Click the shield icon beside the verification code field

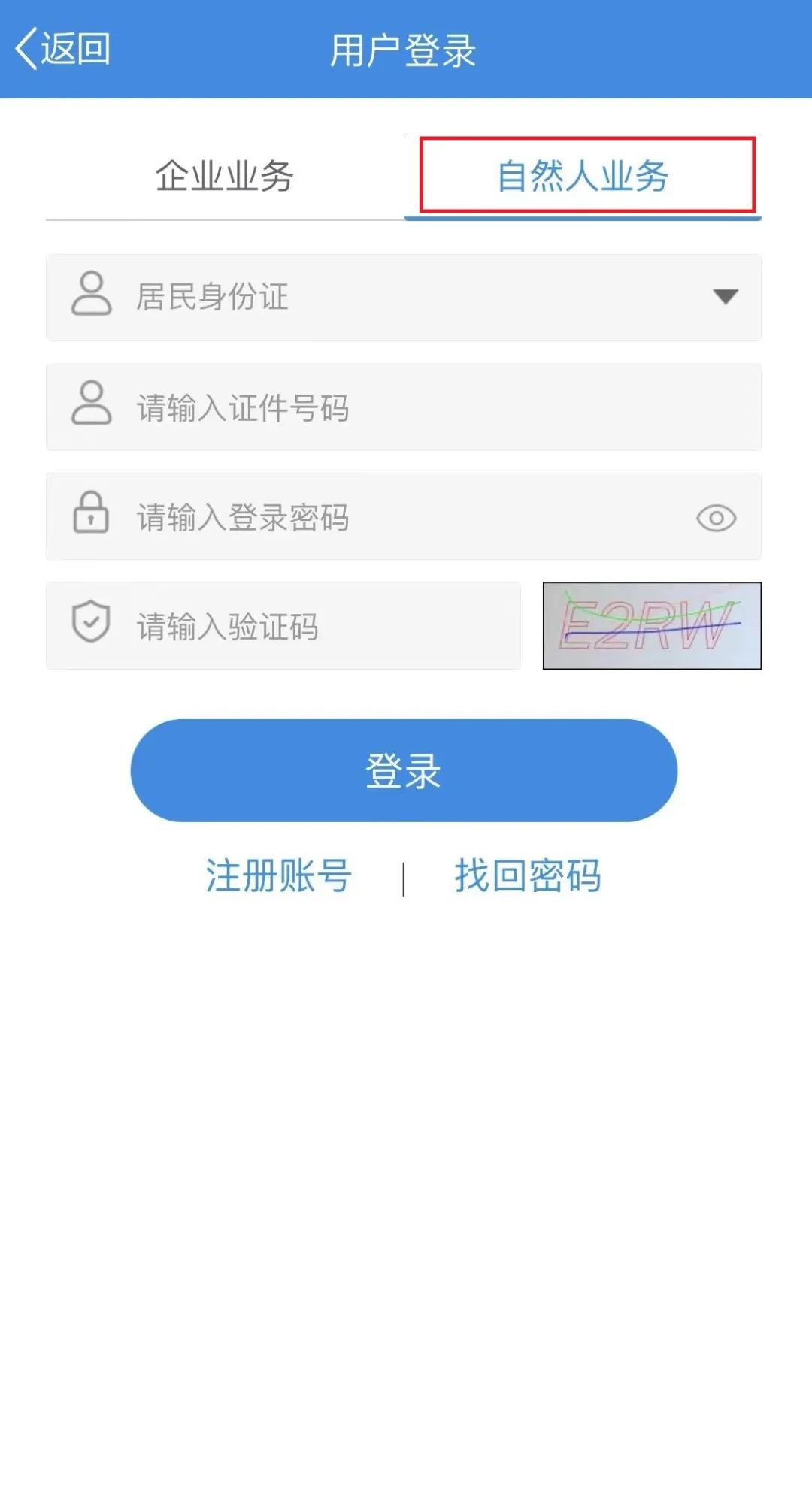pos(92,625)
